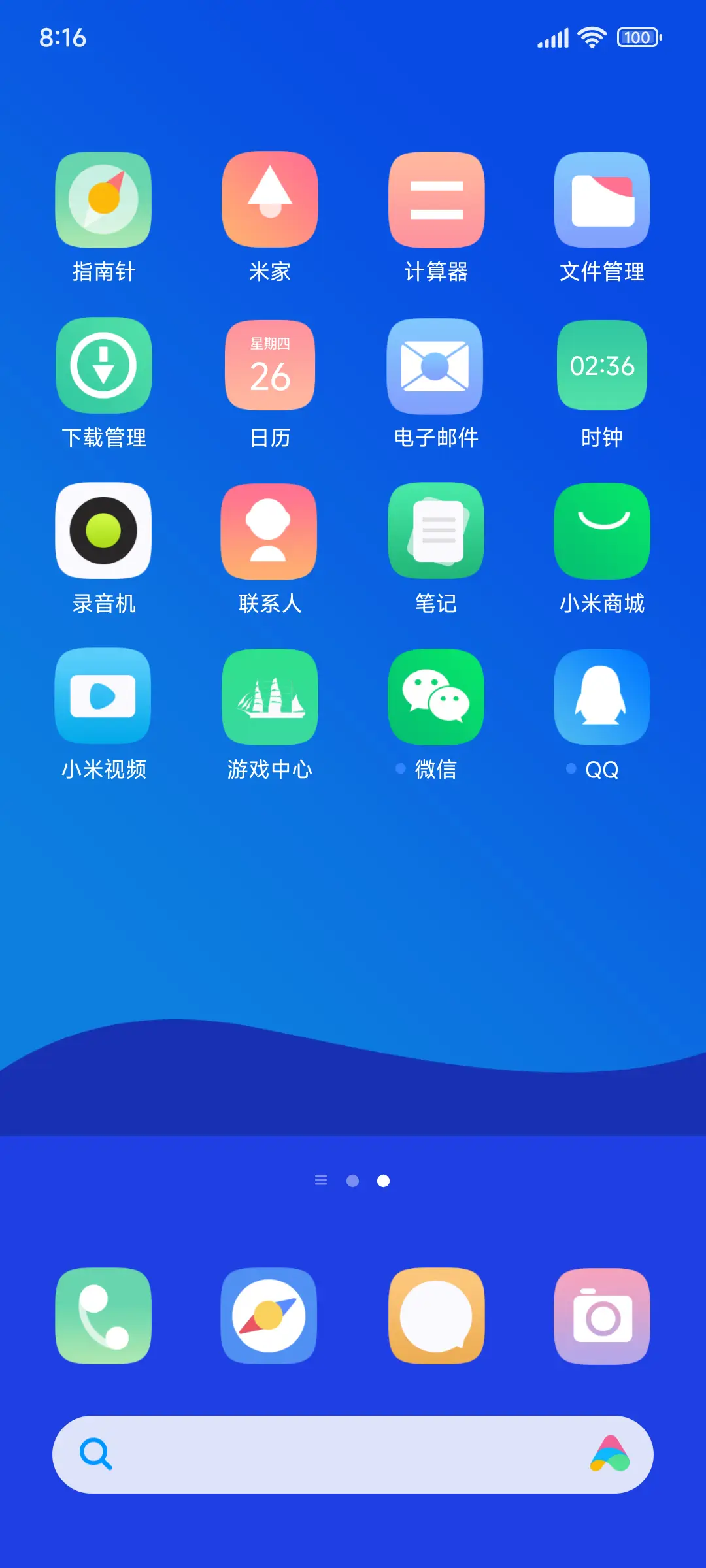Open the 指南针 compass app
This screenshot has height=1568, width=706.
point(103,201)
